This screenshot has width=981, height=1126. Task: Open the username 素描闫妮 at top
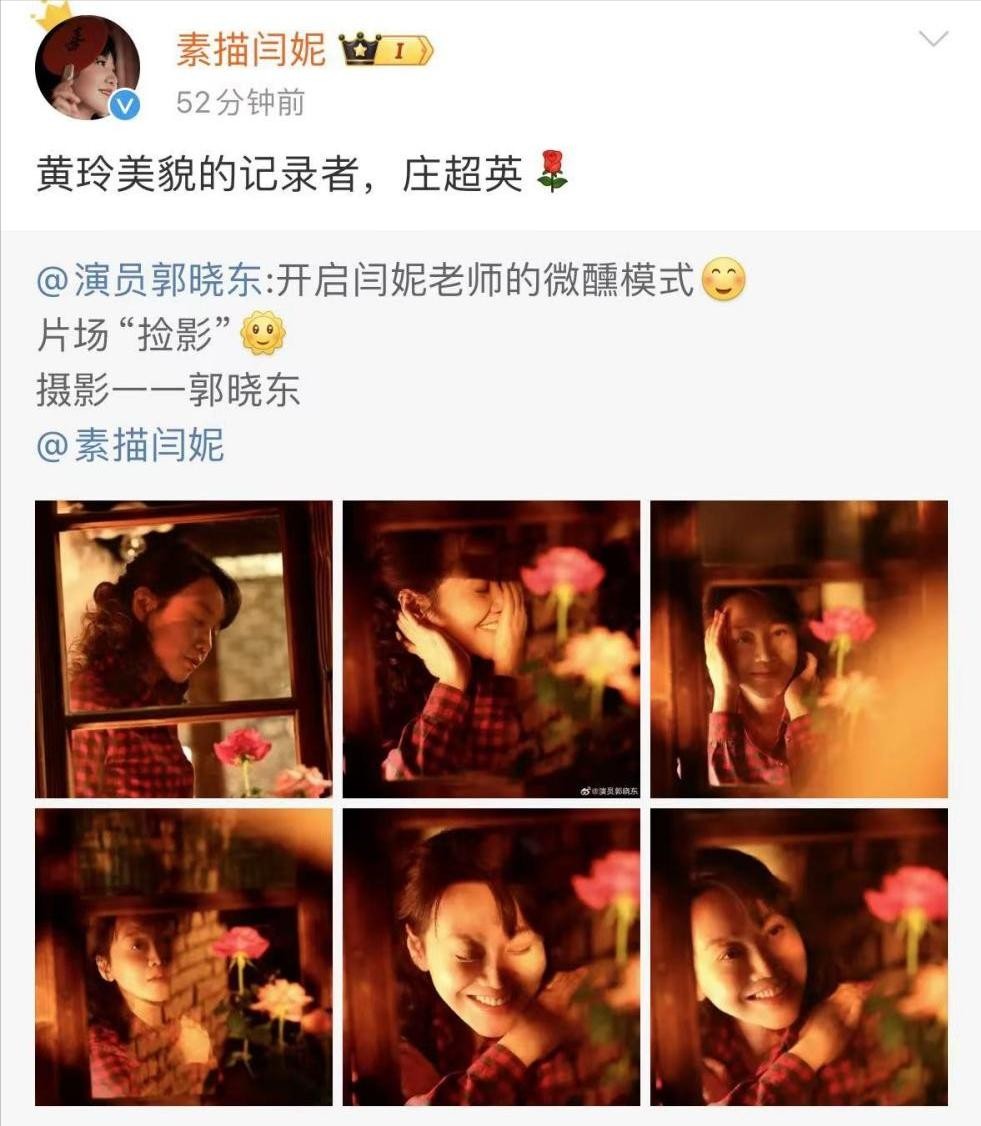[x=251, y=48]
